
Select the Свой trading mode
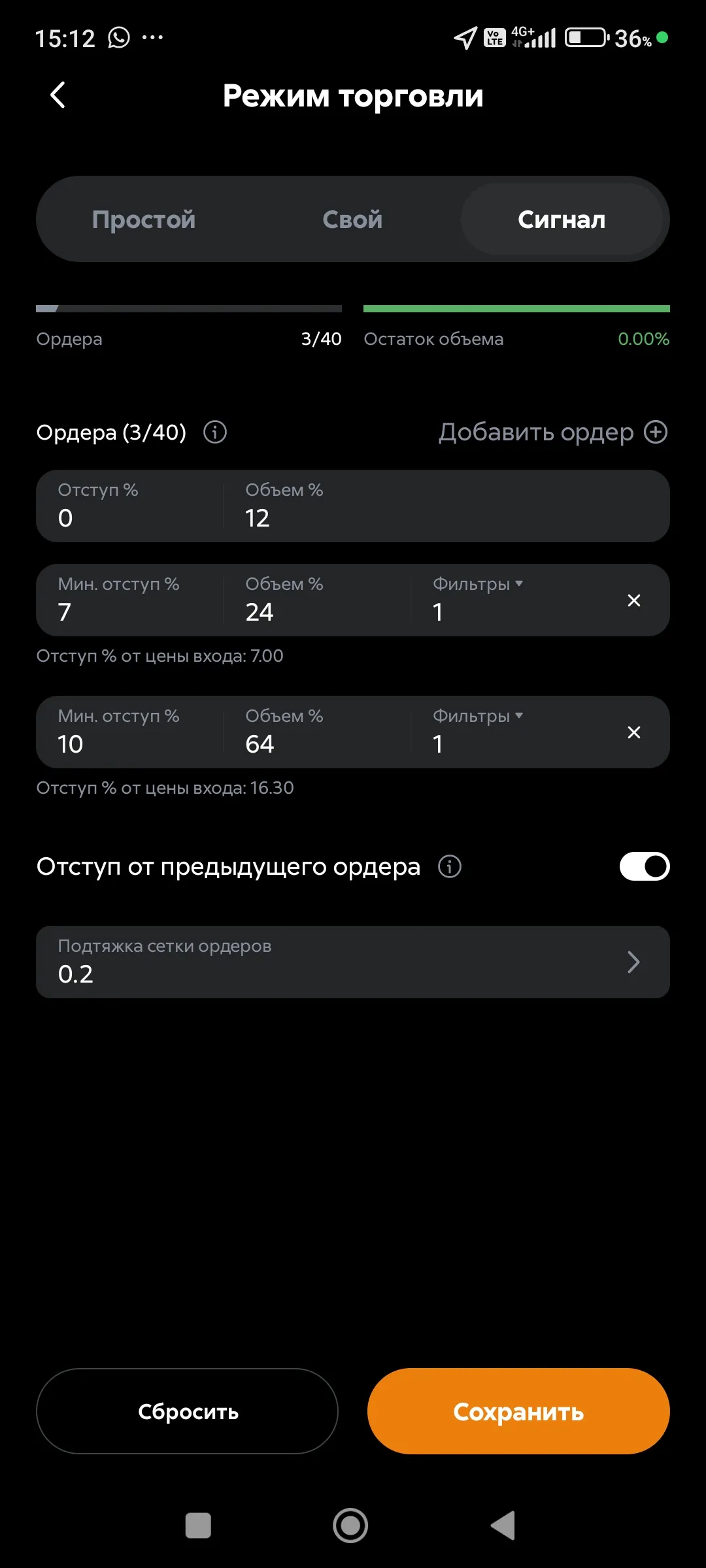coord(352,219)
